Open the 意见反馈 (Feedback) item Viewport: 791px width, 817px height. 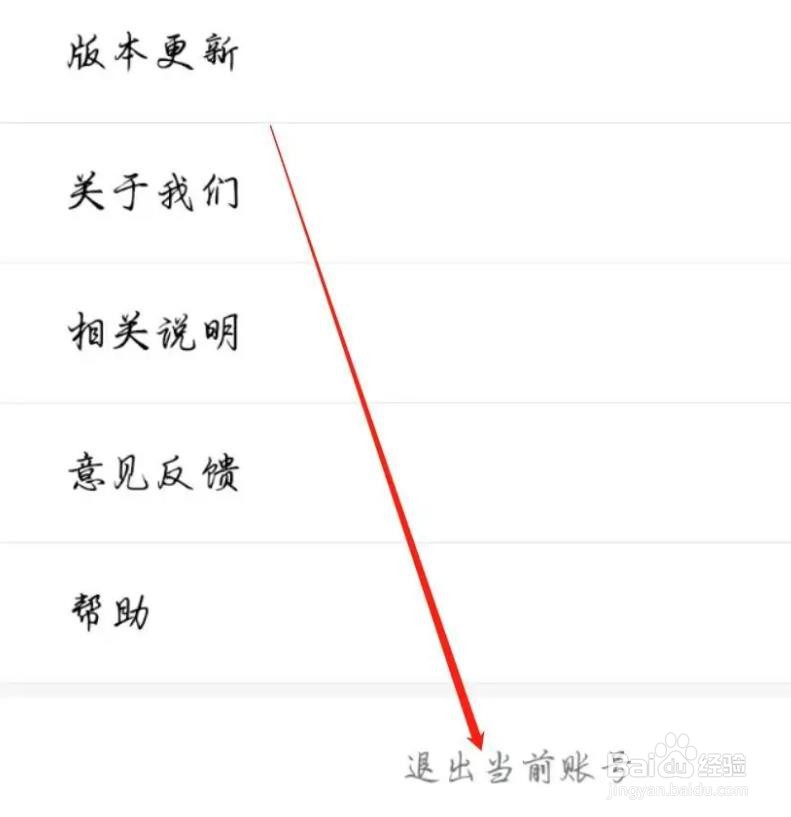pos(154,474)
